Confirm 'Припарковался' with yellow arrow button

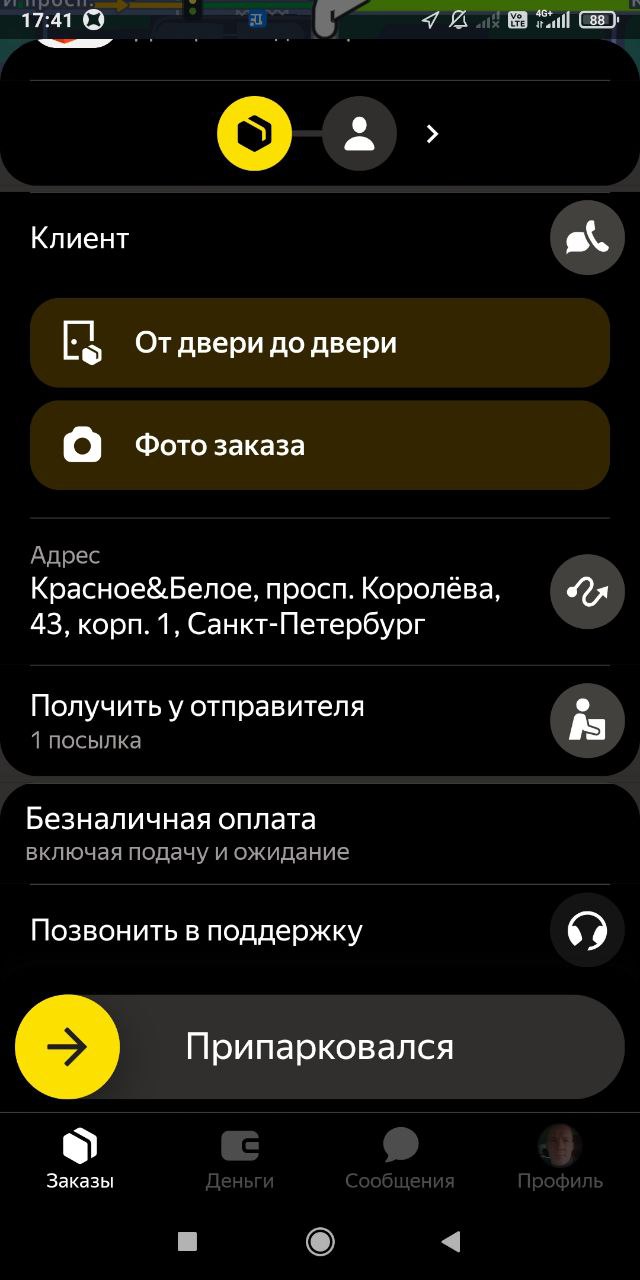coord(68,1047)
